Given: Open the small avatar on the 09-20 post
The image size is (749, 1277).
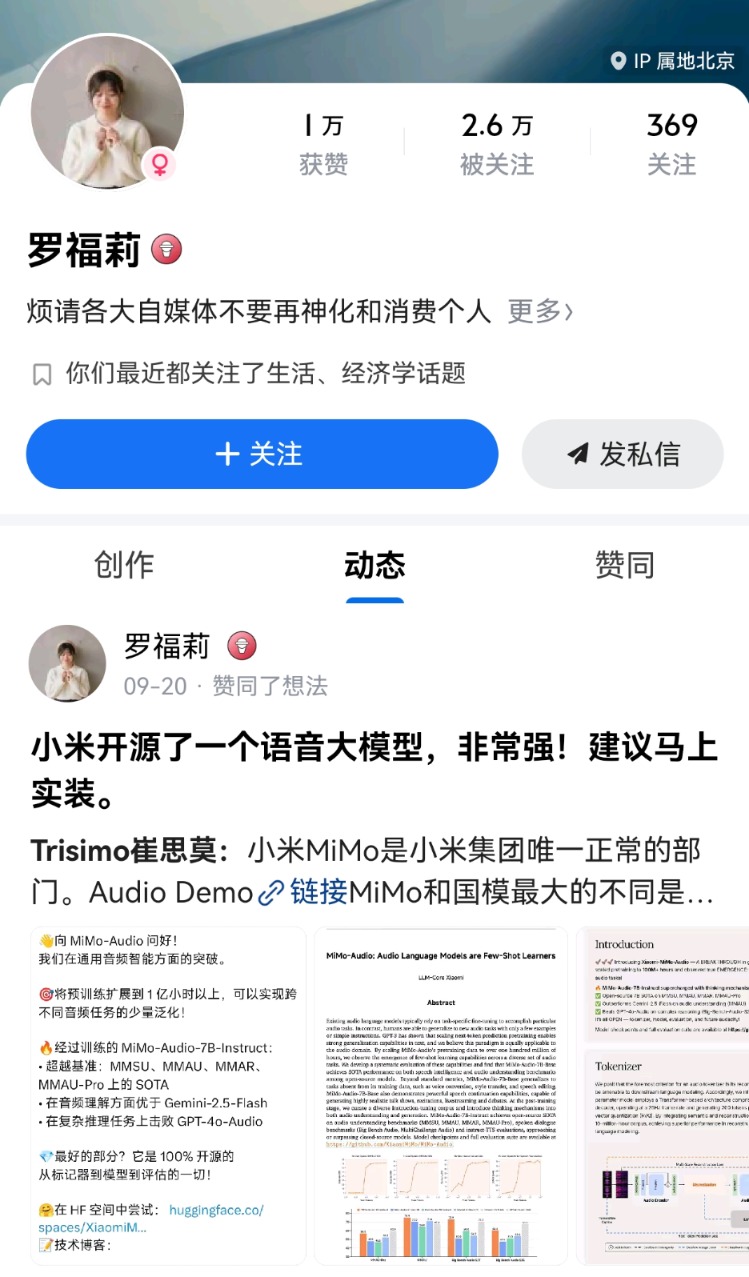Looking at the screenshot, I should click(67, 663).
